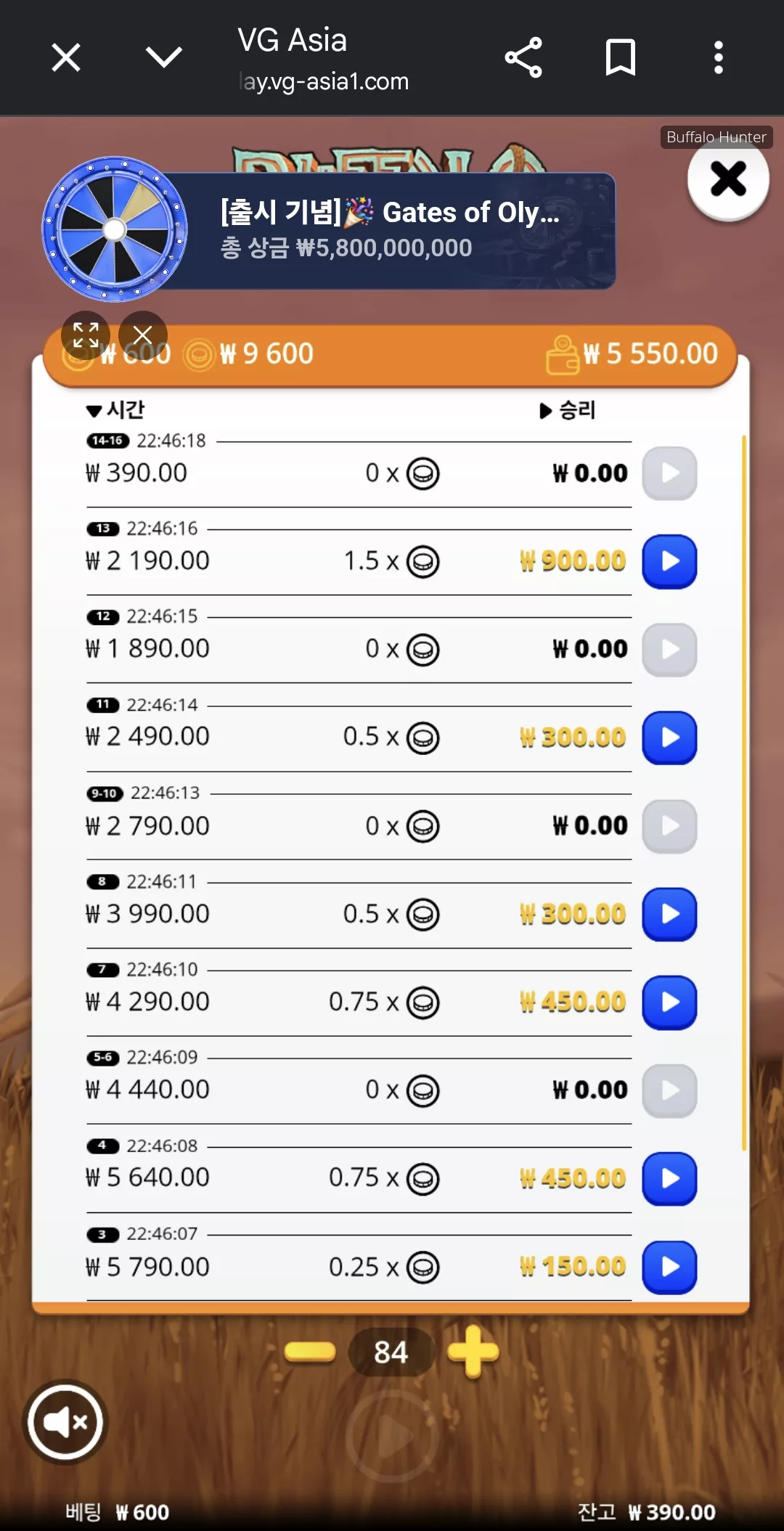Open the browser overflow menu
This screenshot has height=1531, width=784.
point(718,57)
